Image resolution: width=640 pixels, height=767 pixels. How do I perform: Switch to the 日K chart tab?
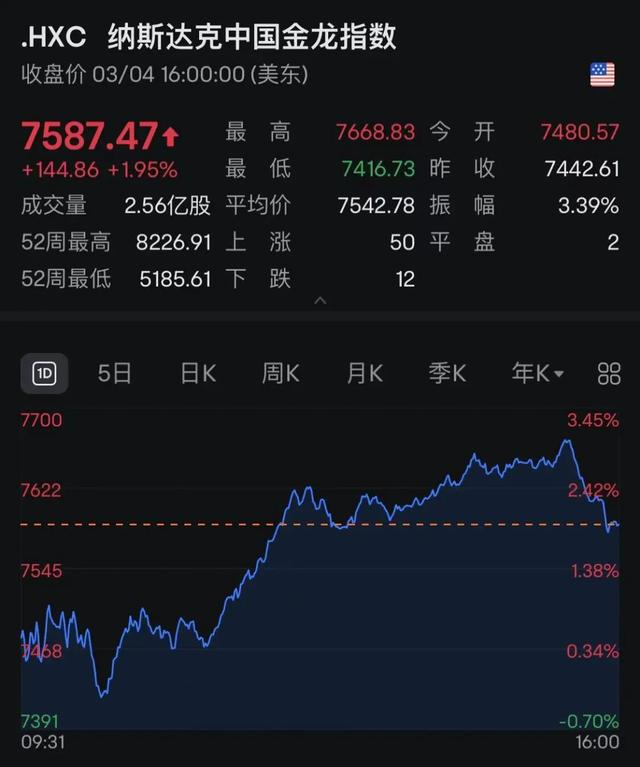coord(198,374)
